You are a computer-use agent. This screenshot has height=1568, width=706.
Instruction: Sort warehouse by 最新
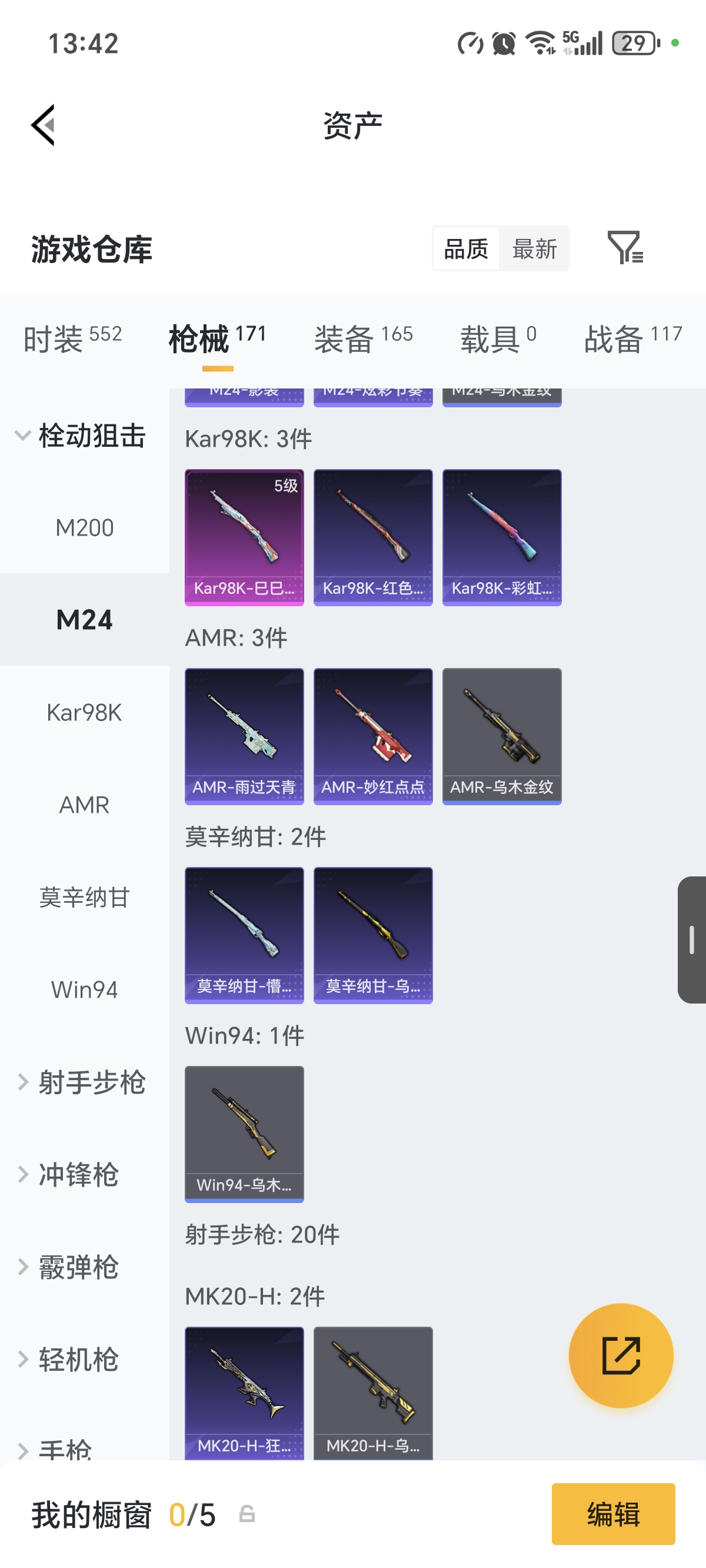[534, 249]
